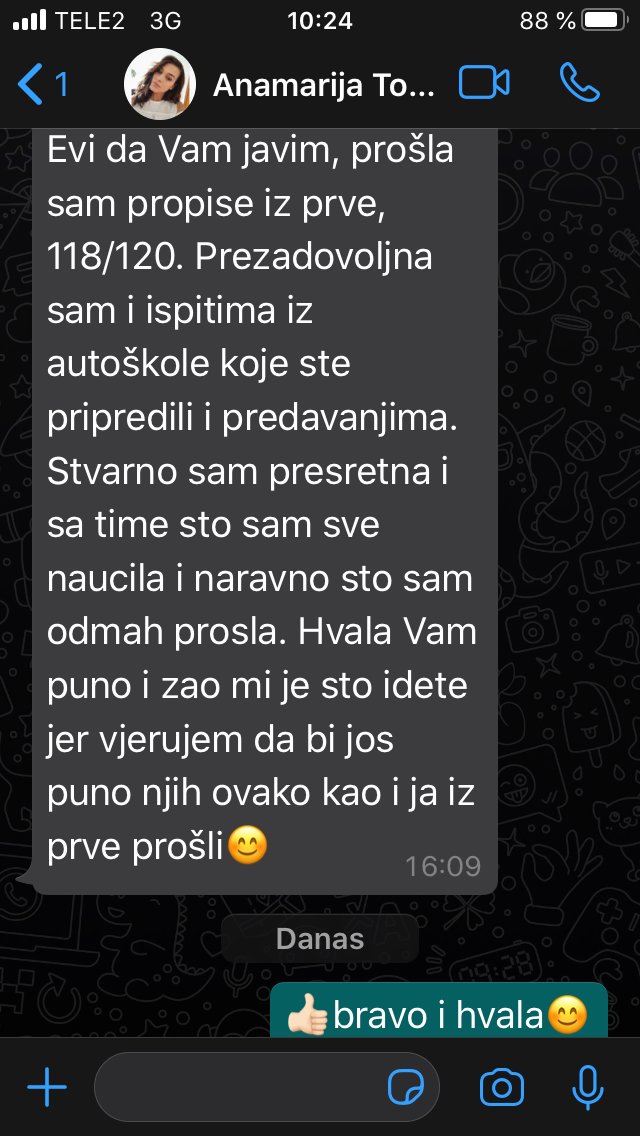Start a voice call with Anamarija
640x1136 pixels.
[579, 84]
